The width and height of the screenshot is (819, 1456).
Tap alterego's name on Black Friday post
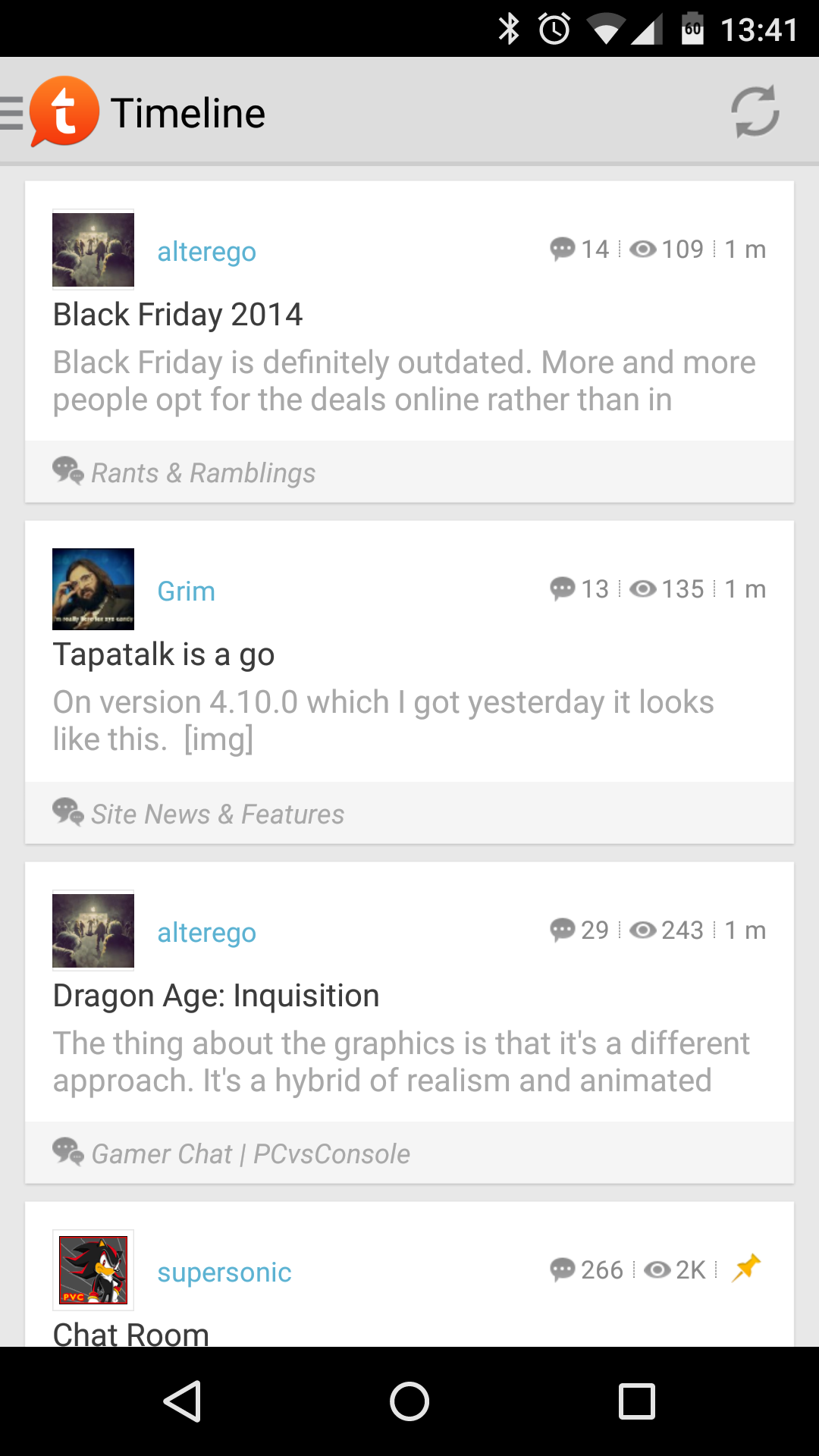206,252
